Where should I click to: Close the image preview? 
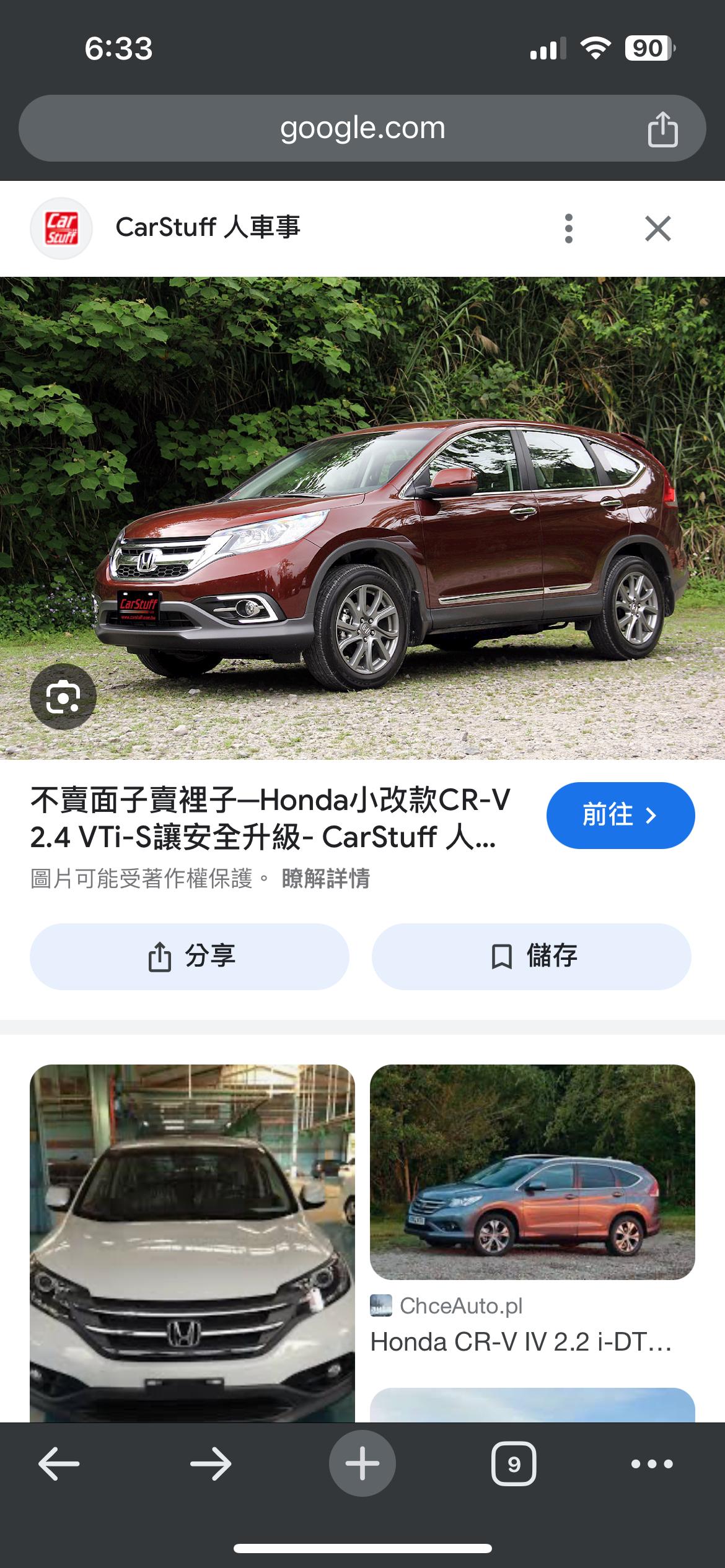click(657, 229)
